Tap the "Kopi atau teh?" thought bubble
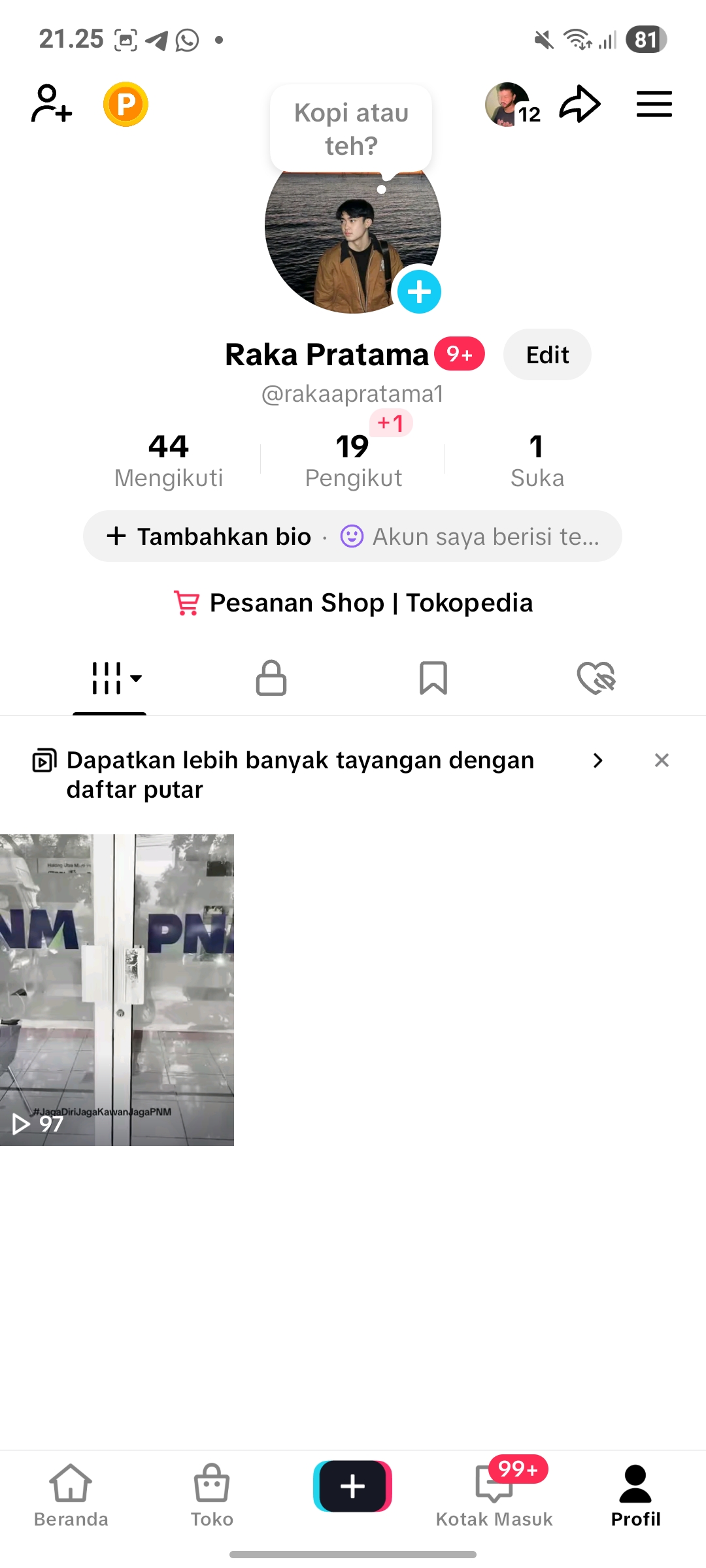Viewport: 706px width, 1568px height. point(351,129)
